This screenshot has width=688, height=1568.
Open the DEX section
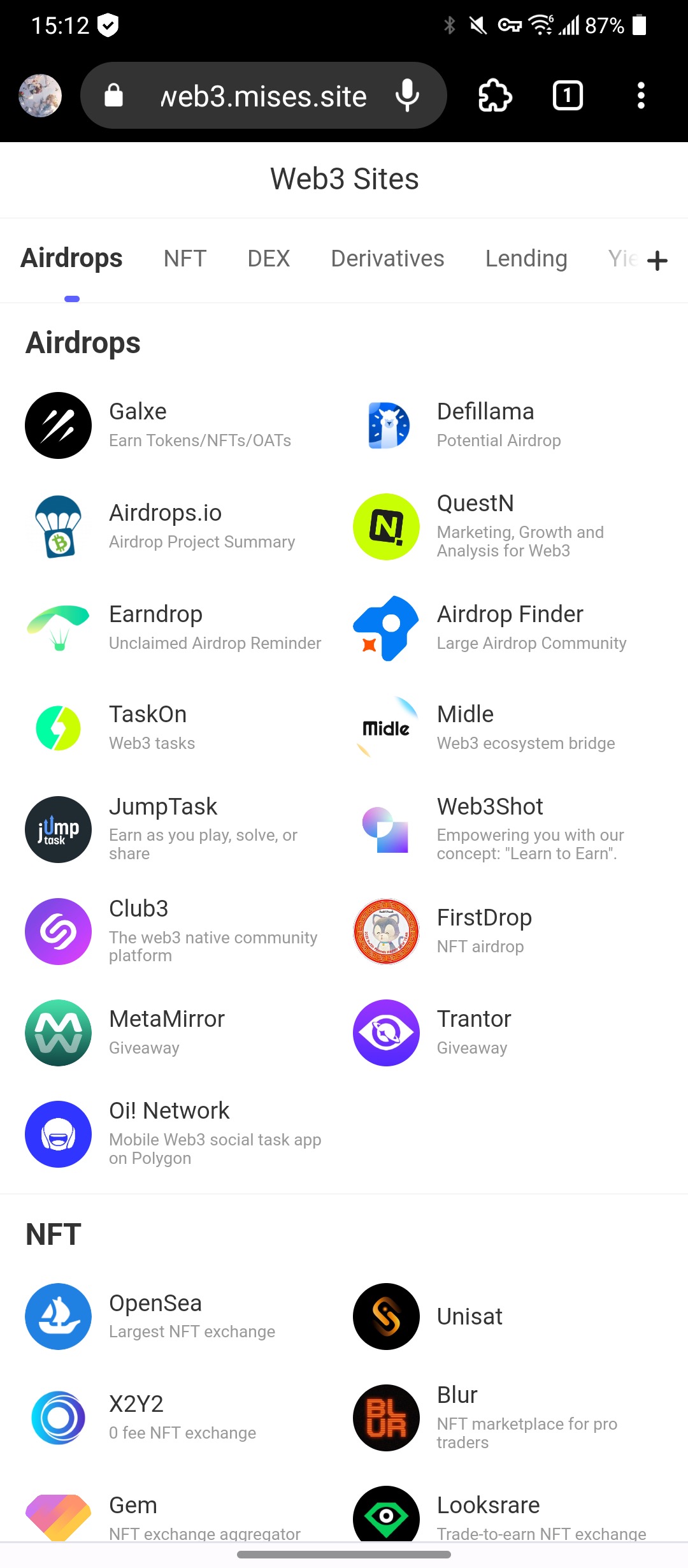click(x=268, y=259)
